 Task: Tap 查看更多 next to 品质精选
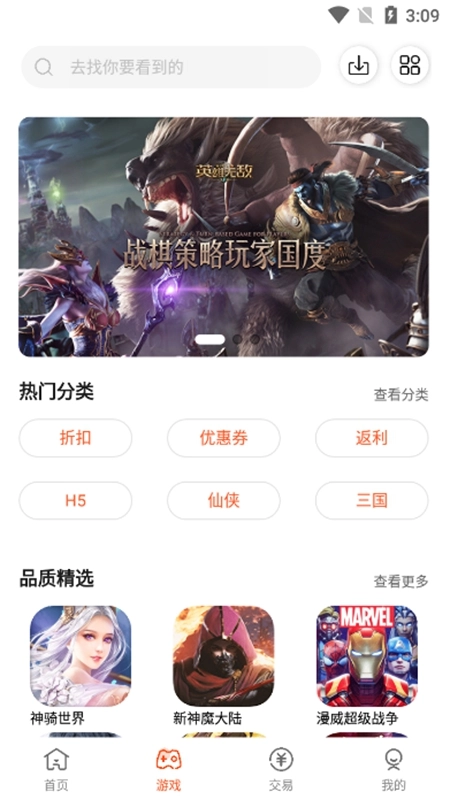pos(401,581)
